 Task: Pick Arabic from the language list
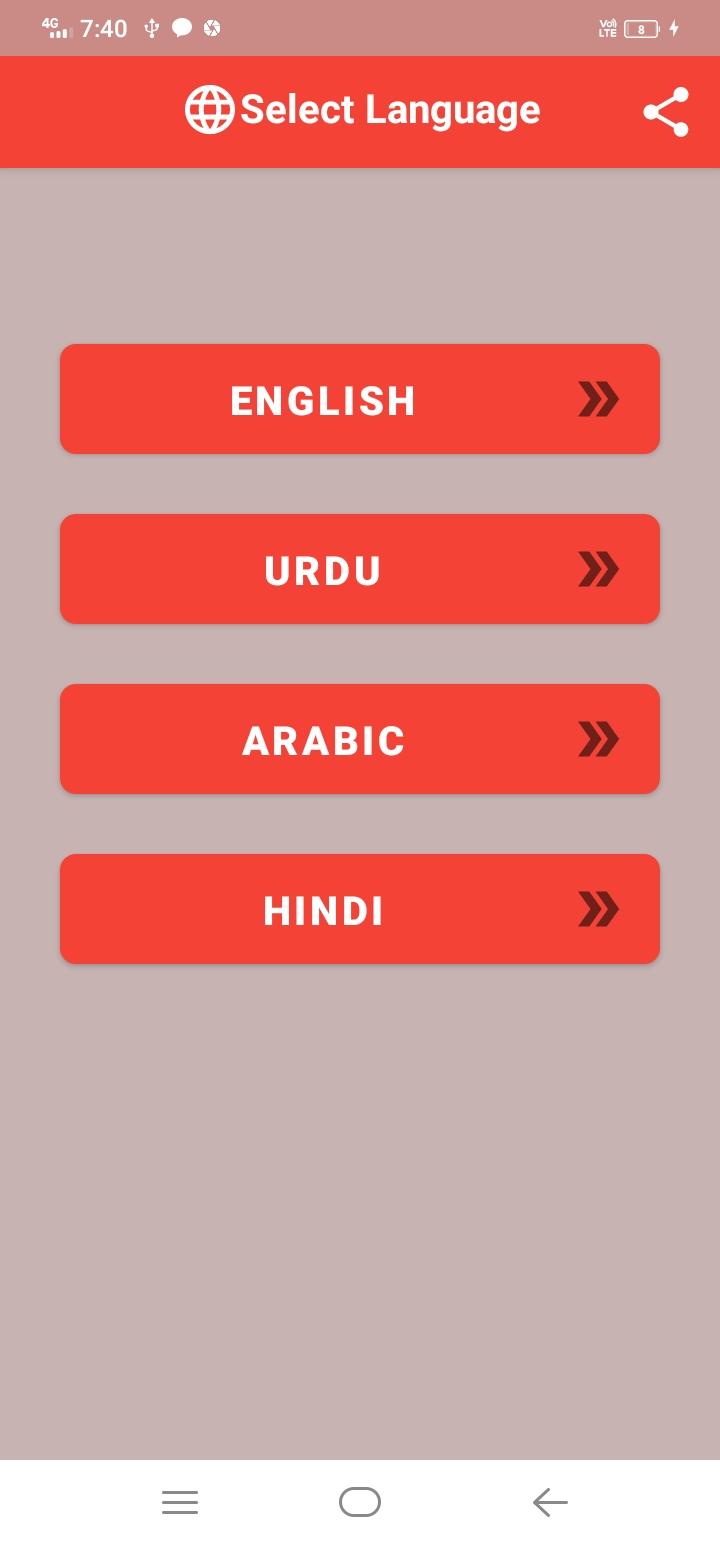pyautogui.click(x=360, y=739)
